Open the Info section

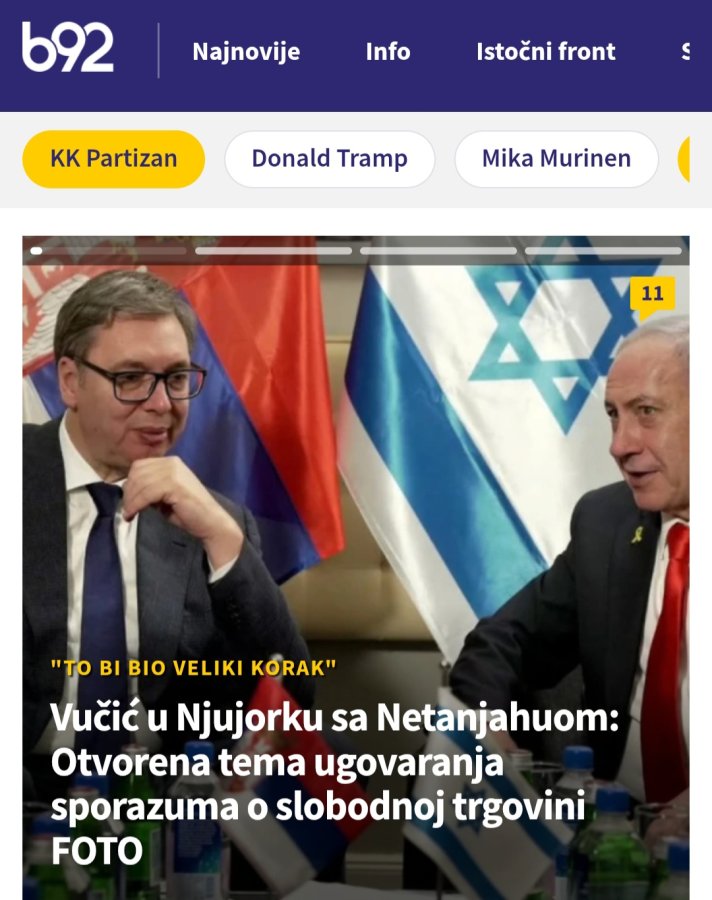[388, 52]
